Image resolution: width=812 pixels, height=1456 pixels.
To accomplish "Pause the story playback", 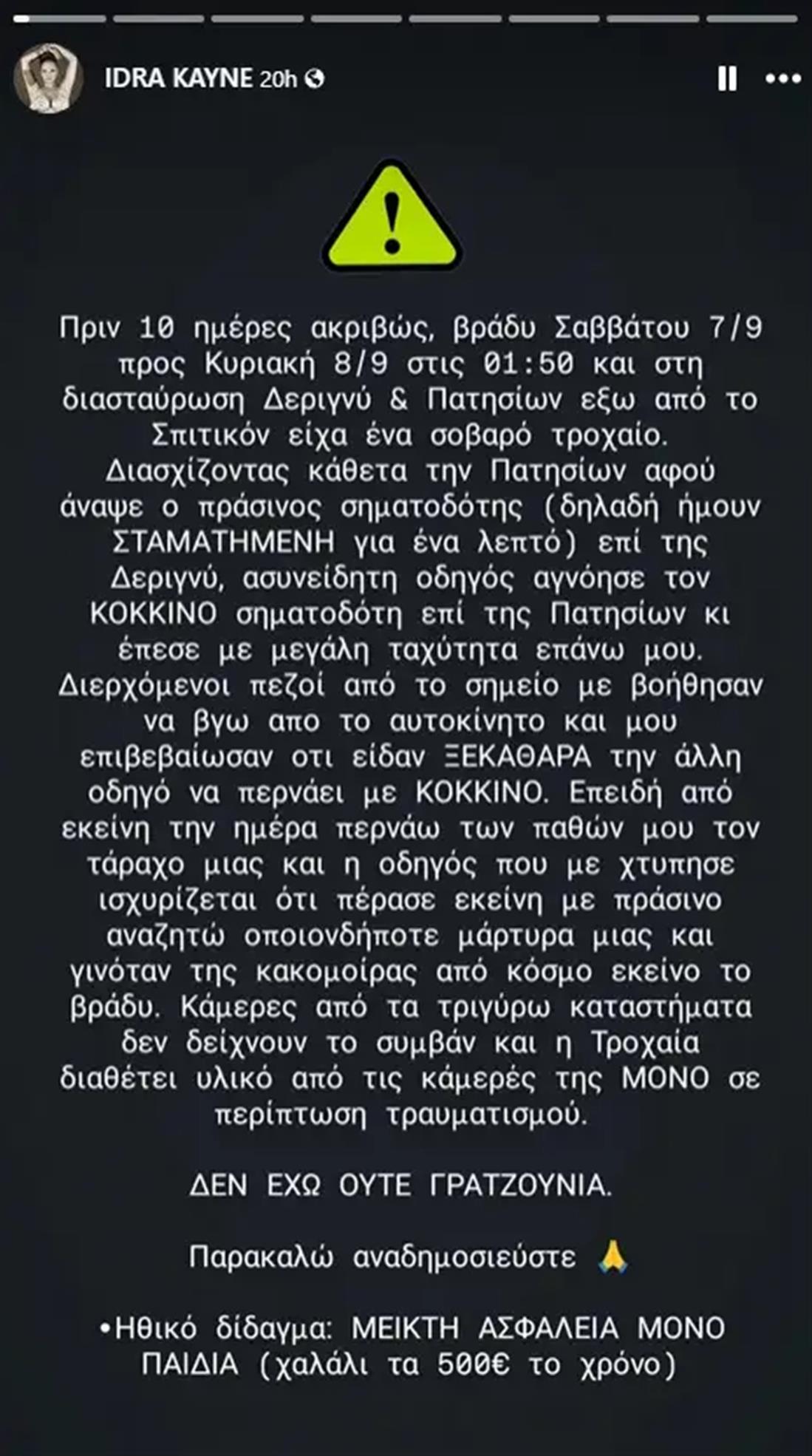I will coord(727,78).
